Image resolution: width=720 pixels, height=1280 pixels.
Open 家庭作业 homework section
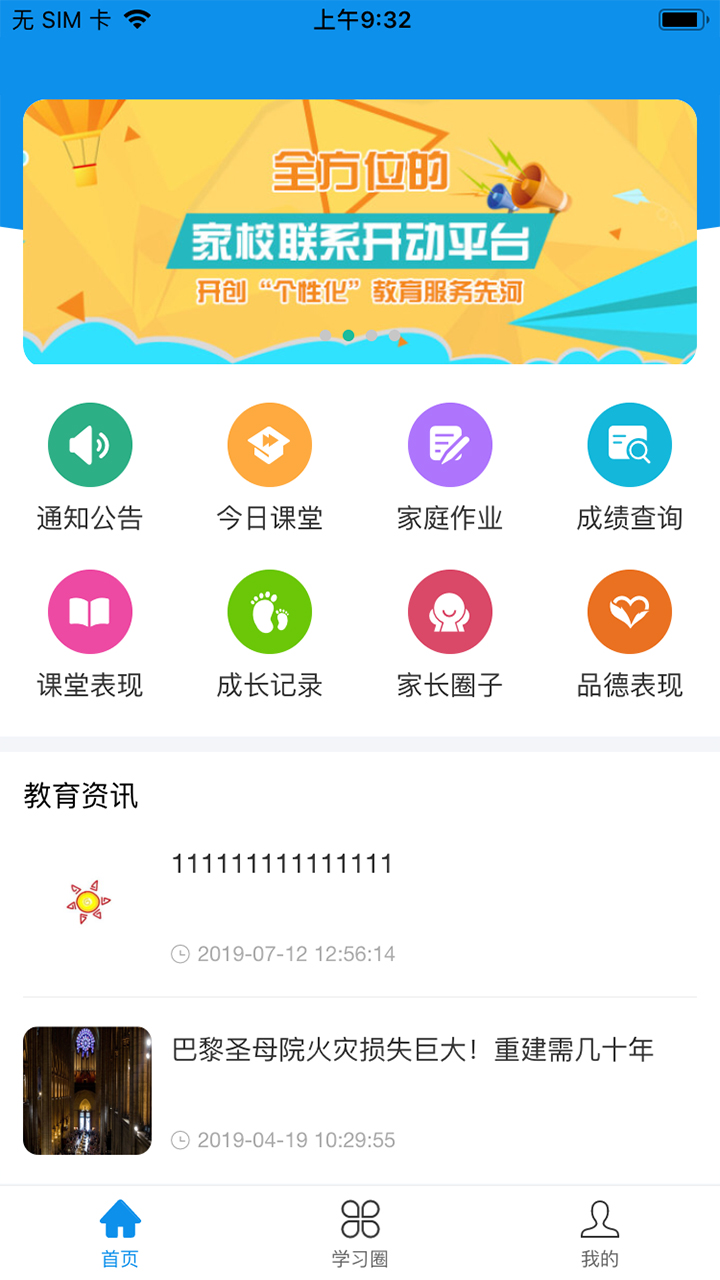point(450,444)
